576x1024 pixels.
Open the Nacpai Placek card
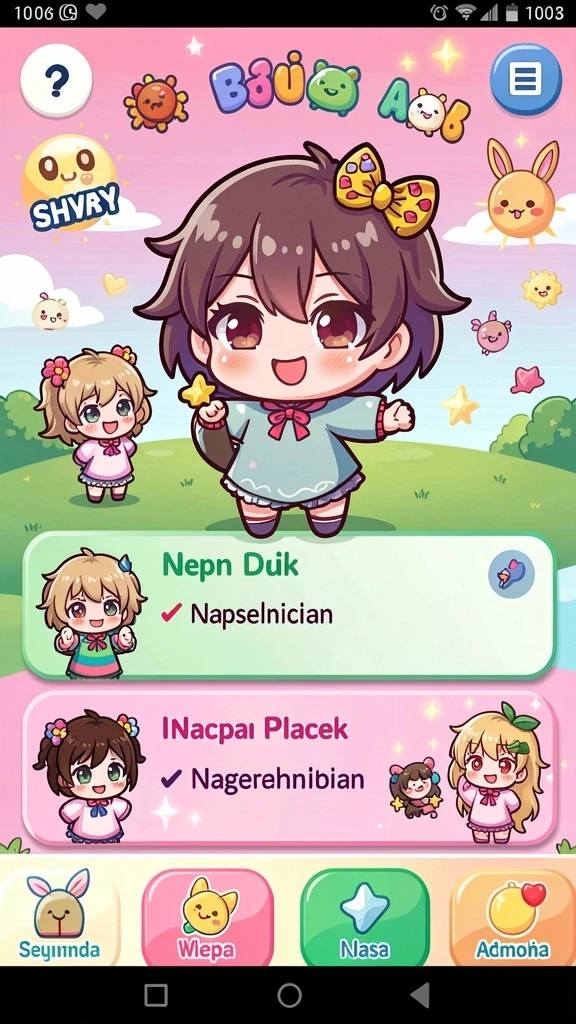pos(289,769)
